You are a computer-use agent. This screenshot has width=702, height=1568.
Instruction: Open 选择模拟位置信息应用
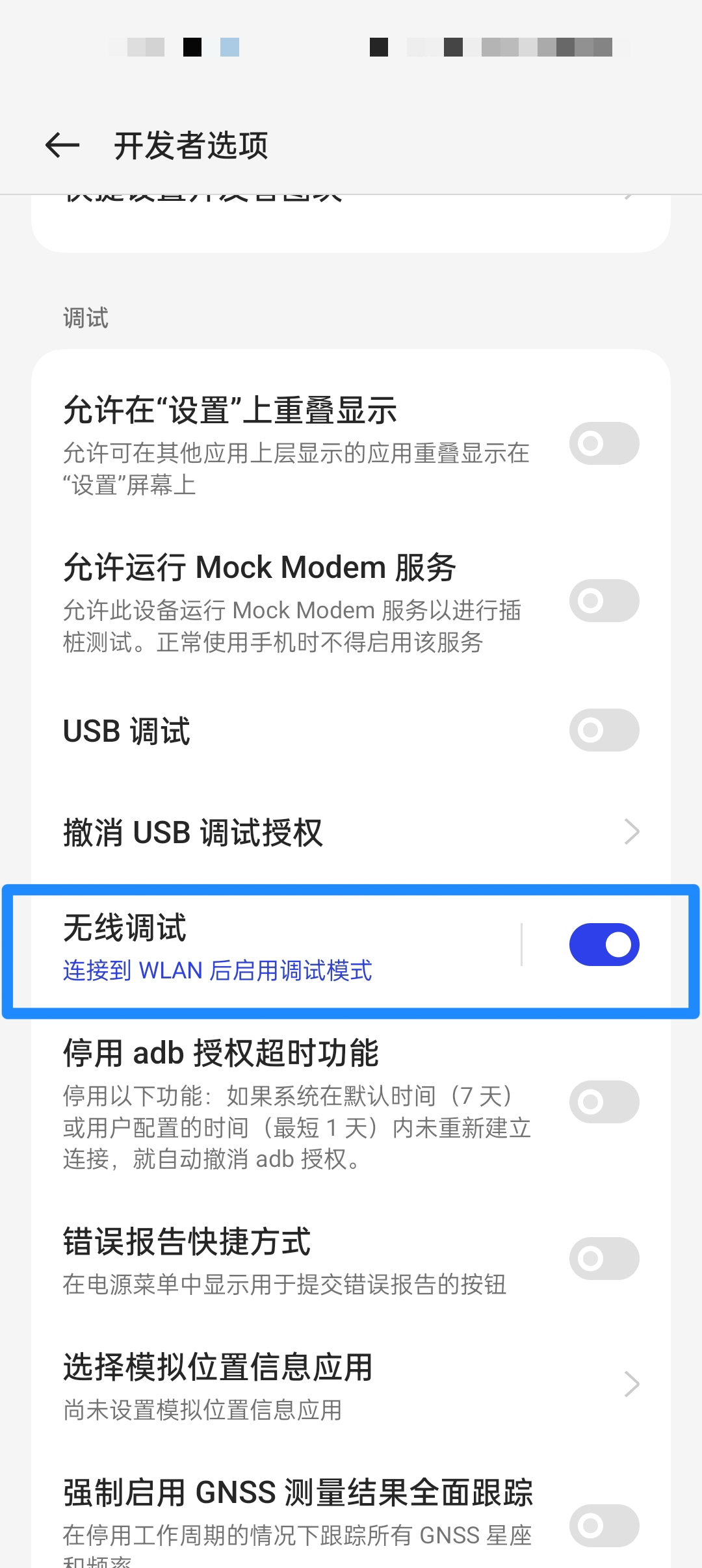[351, 1385]
